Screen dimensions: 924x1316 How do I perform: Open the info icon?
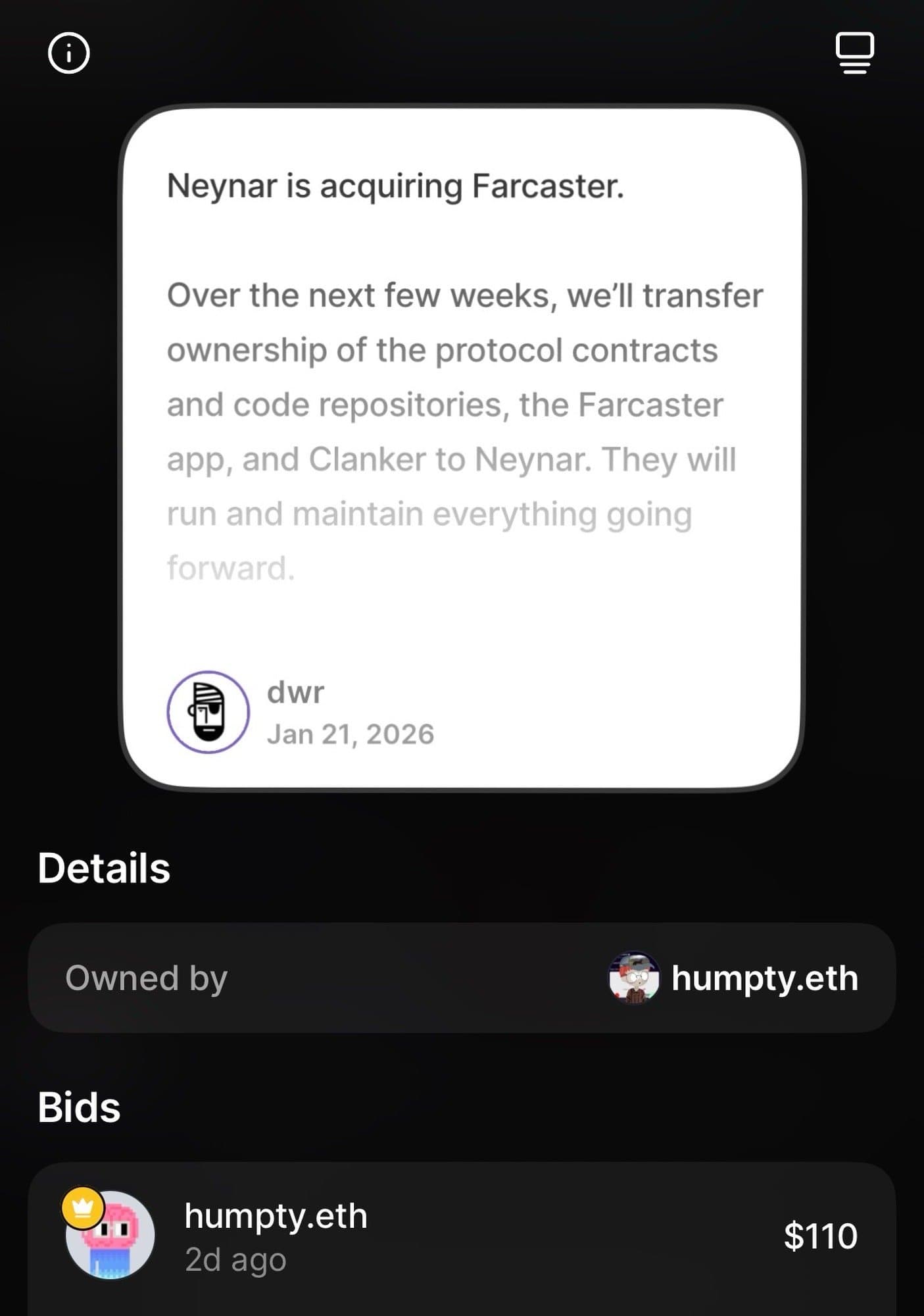tap(68, 53)
